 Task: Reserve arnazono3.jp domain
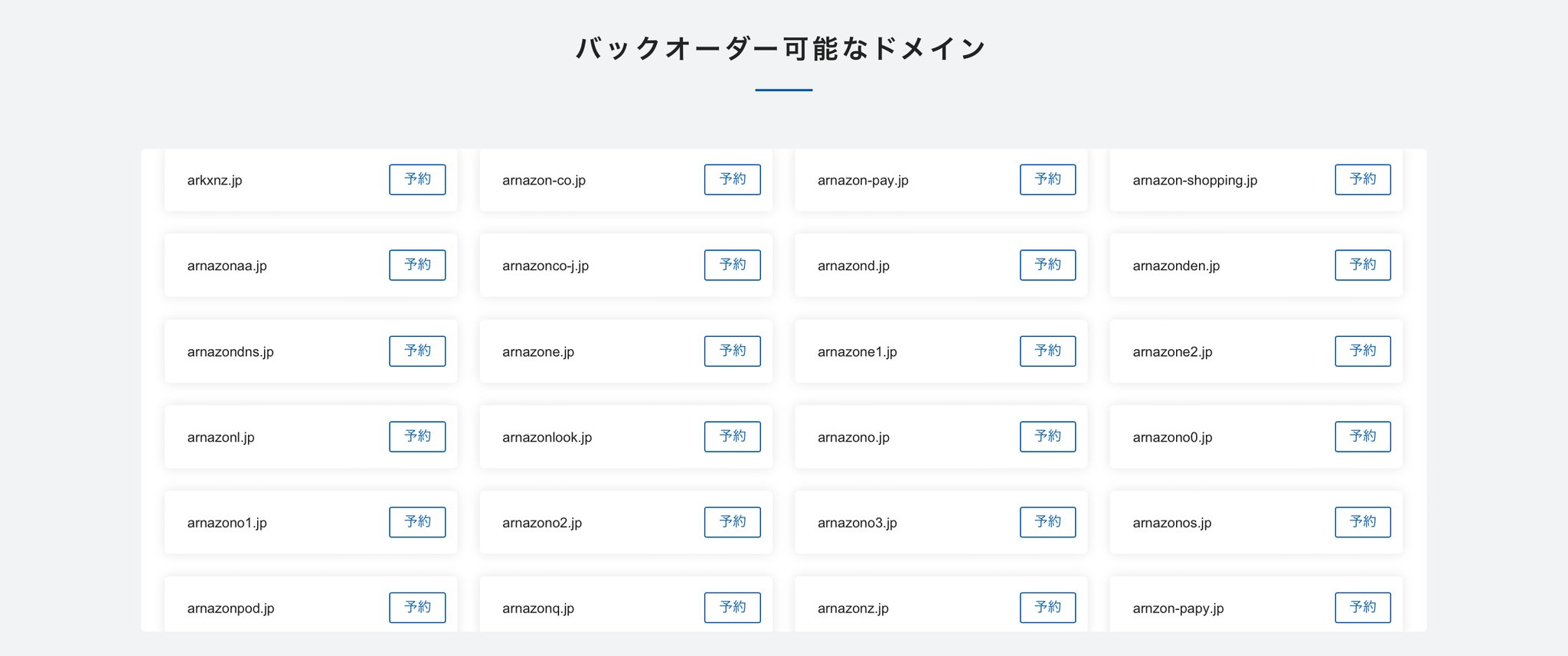[1047, 522]
